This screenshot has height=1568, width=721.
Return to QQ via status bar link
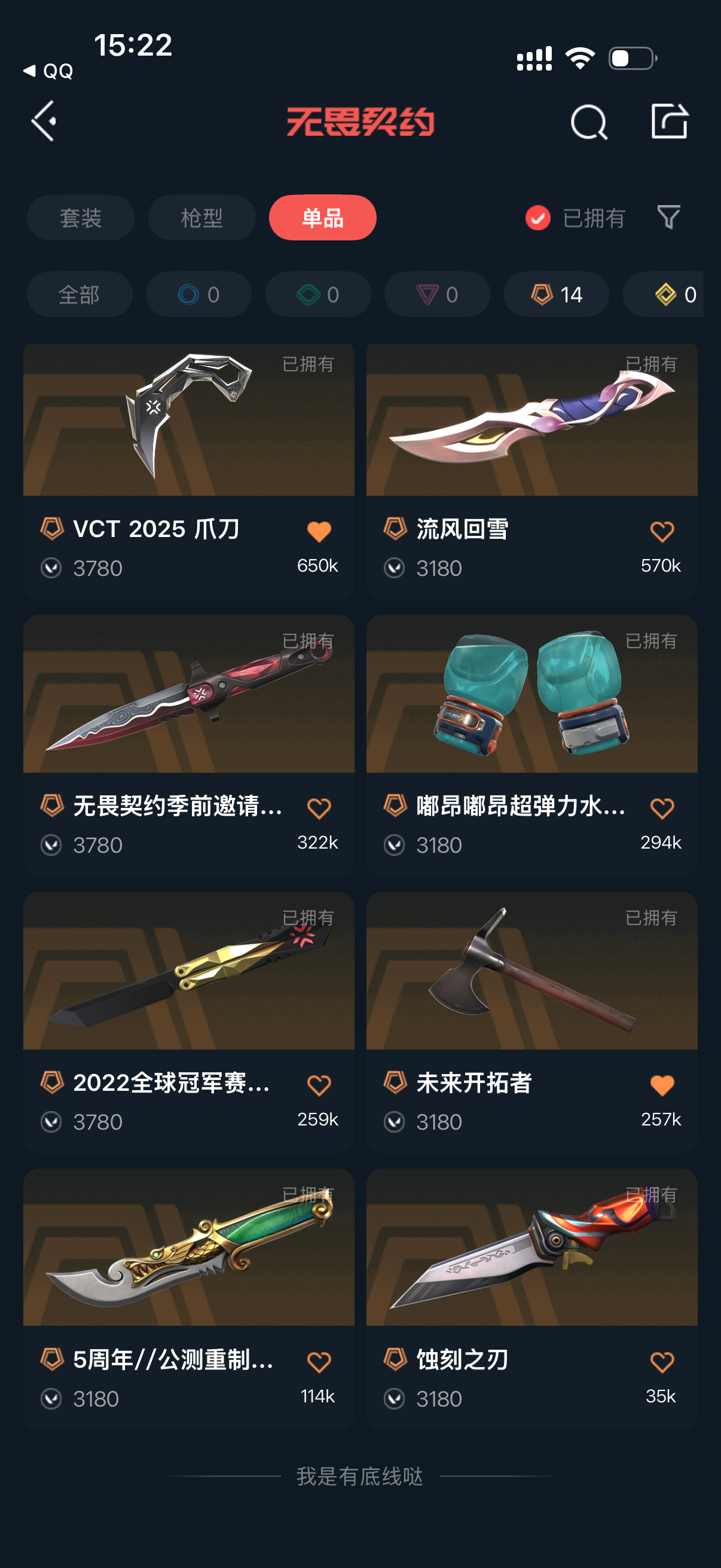[x=48, y=71]
